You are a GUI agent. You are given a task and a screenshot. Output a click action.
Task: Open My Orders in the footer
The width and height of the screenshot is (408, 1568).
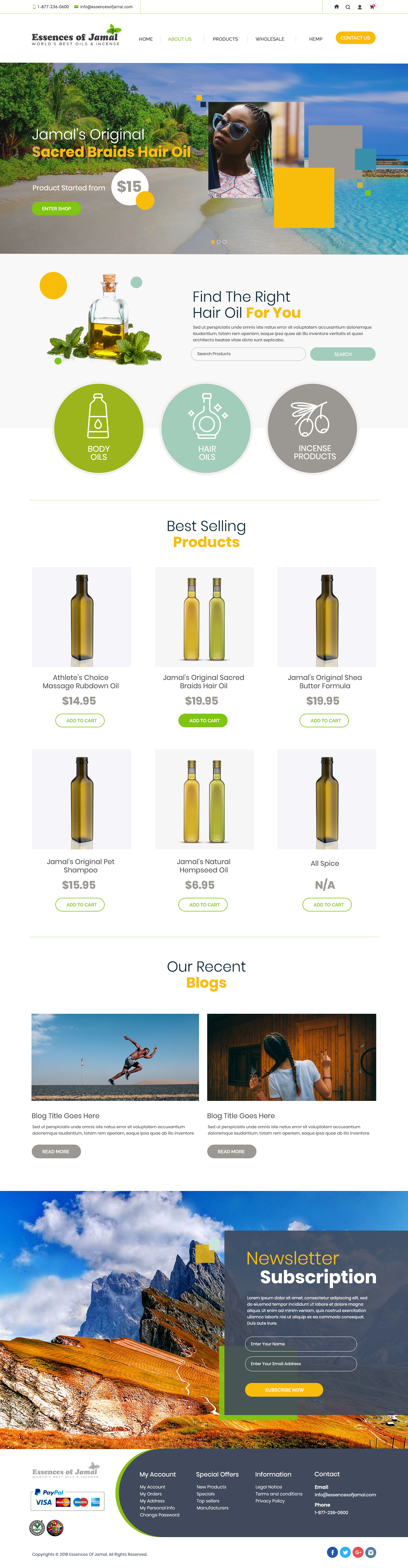pyautogui.click(x=150, y=1494)
